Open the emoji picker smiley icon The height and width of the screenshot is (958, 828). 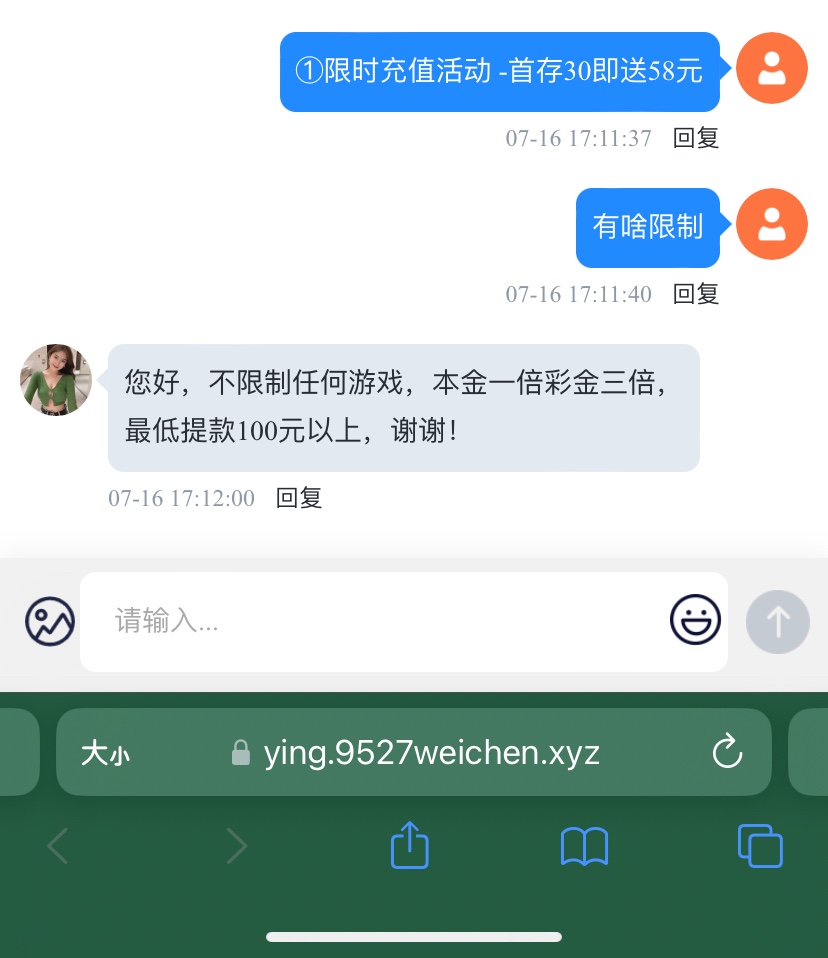(695, 620)
